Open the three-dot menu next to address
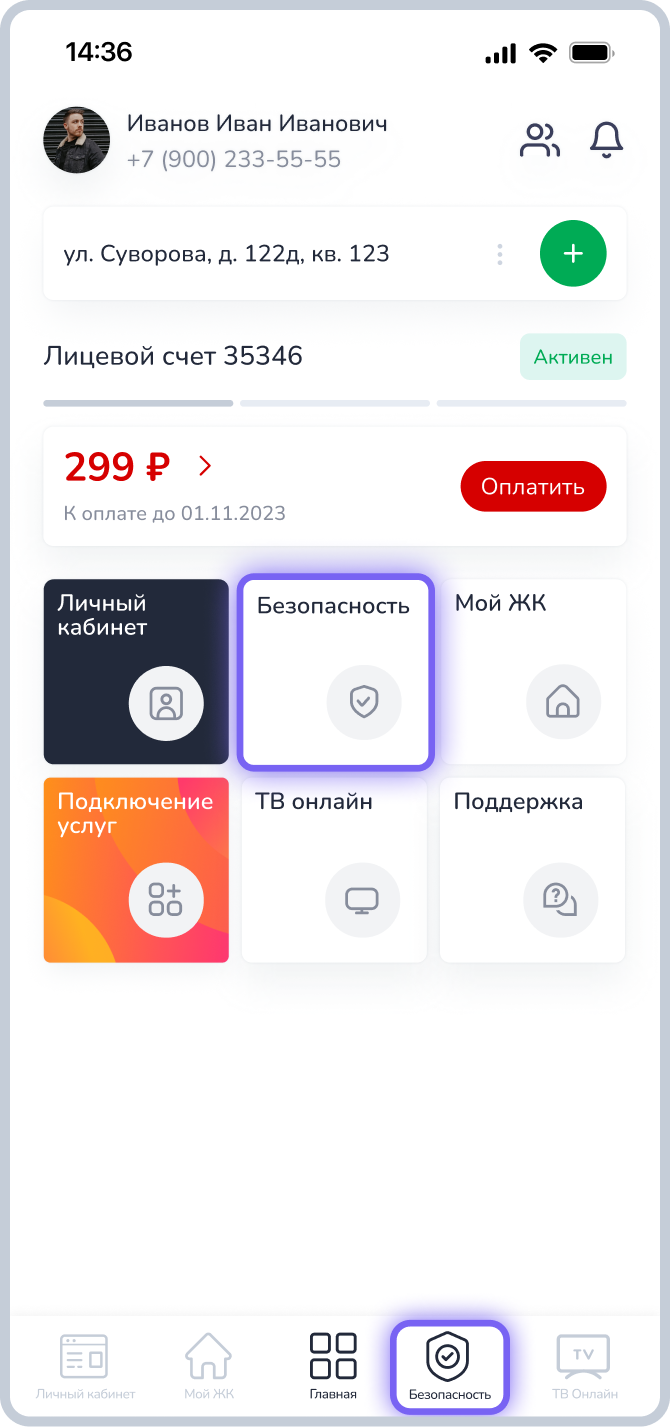This screenshot has height=1427, width=670. (x=500, y=254)
